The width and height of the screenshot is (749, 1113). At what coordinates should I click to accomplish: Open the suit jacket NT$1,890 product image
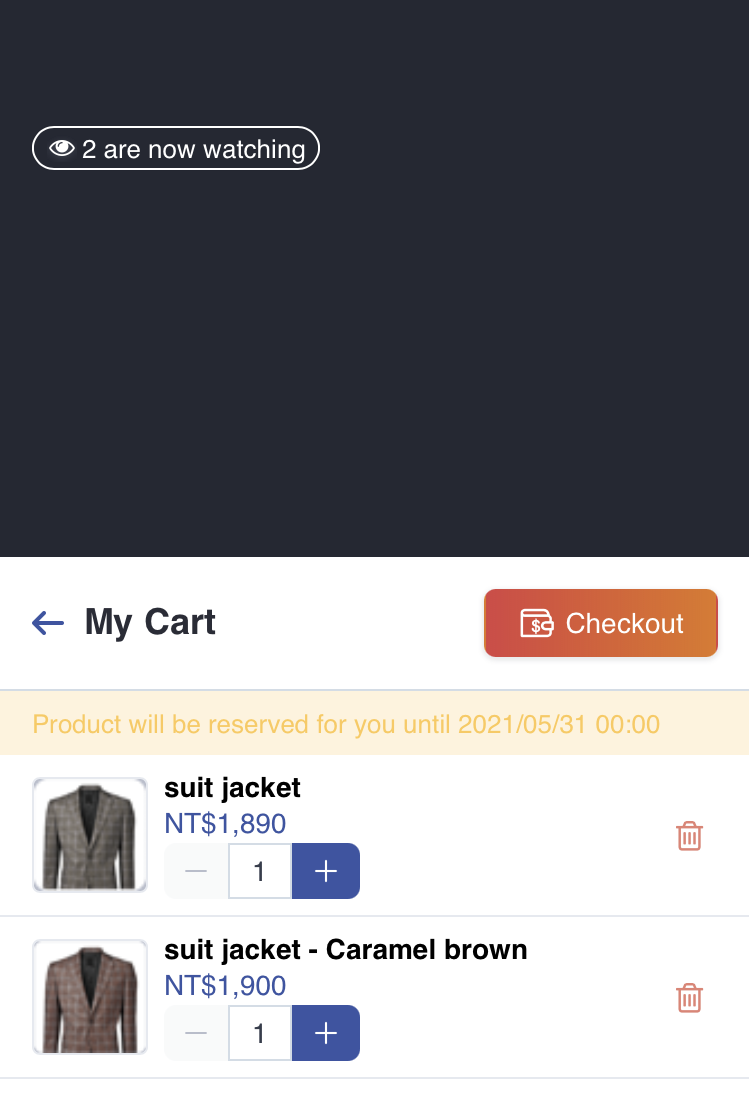click(90, 835)
